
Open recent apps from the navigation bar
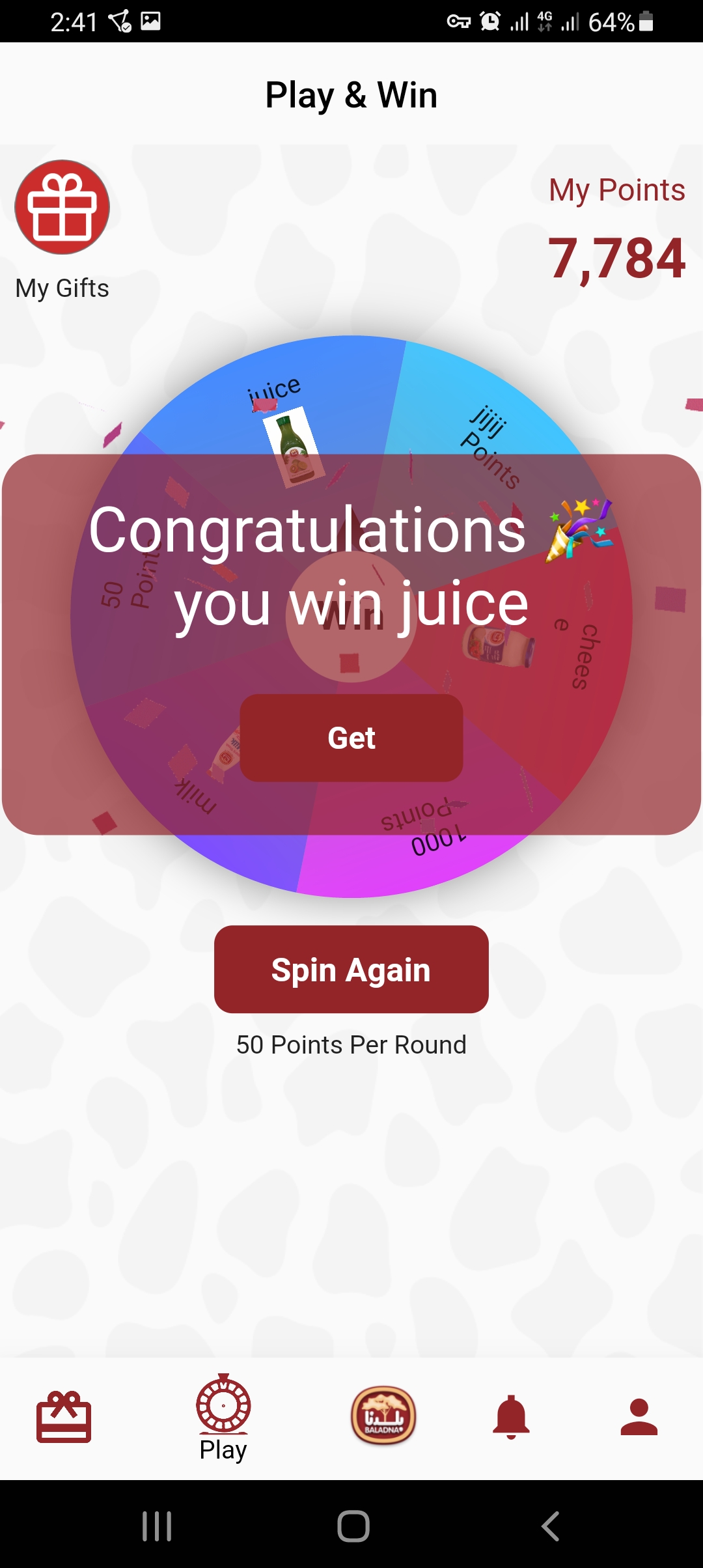pyautogui.click(x=157, y=1526)
